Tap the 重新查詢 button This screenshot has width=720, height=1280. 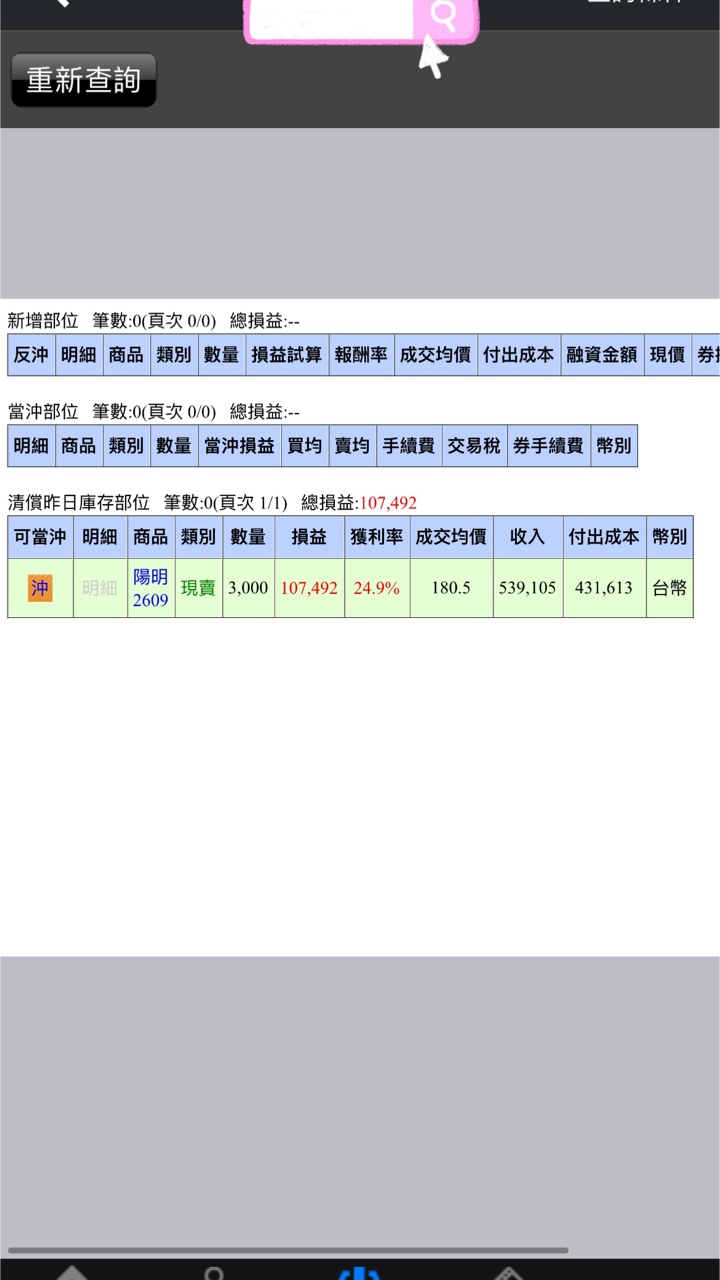83,80
